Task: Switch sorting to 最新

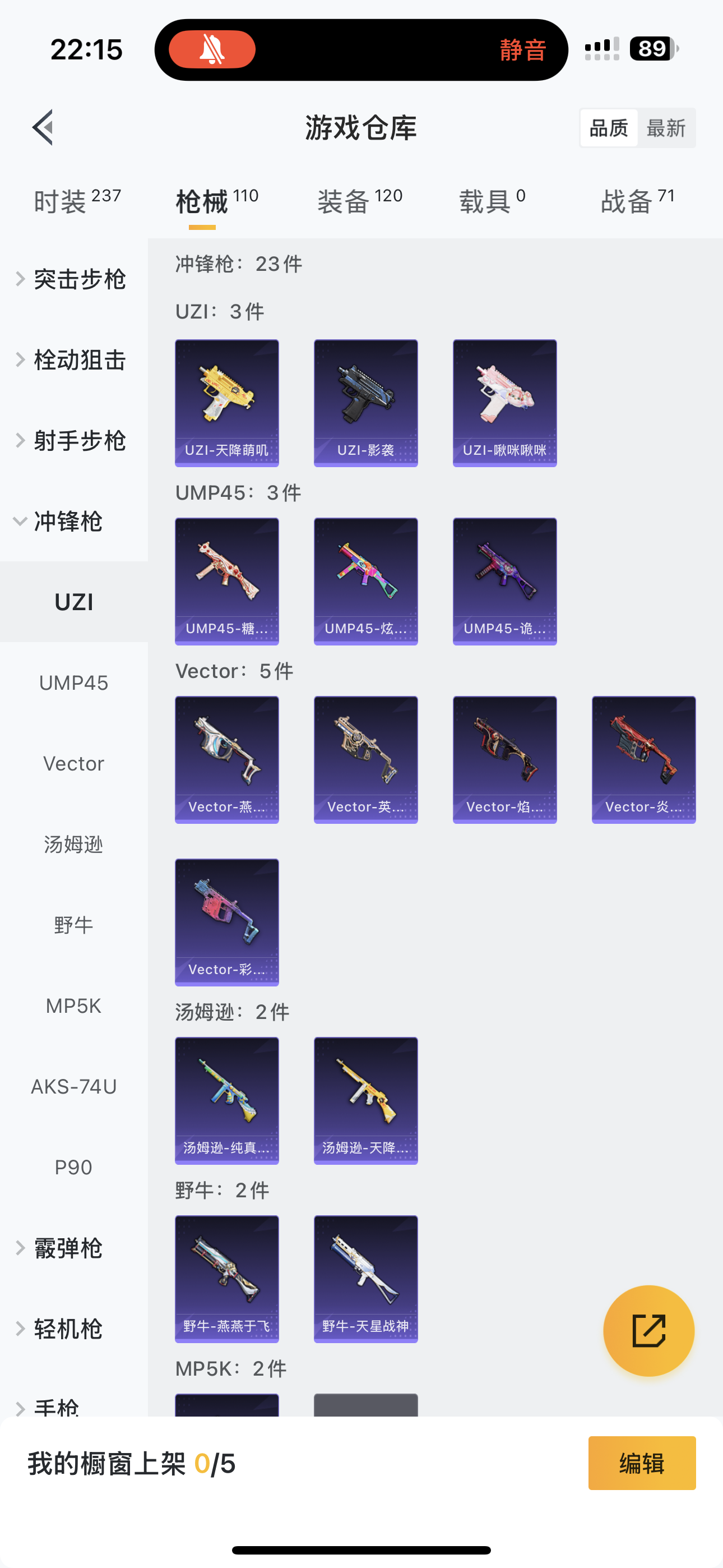Action: pos(666,128)
